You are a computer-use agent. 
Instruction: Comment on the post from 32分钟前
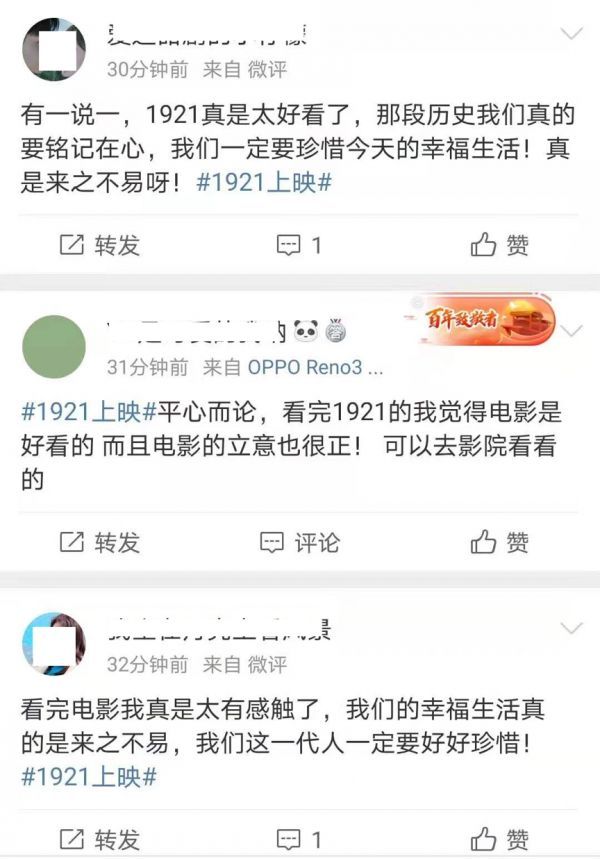tap(299, 838)
